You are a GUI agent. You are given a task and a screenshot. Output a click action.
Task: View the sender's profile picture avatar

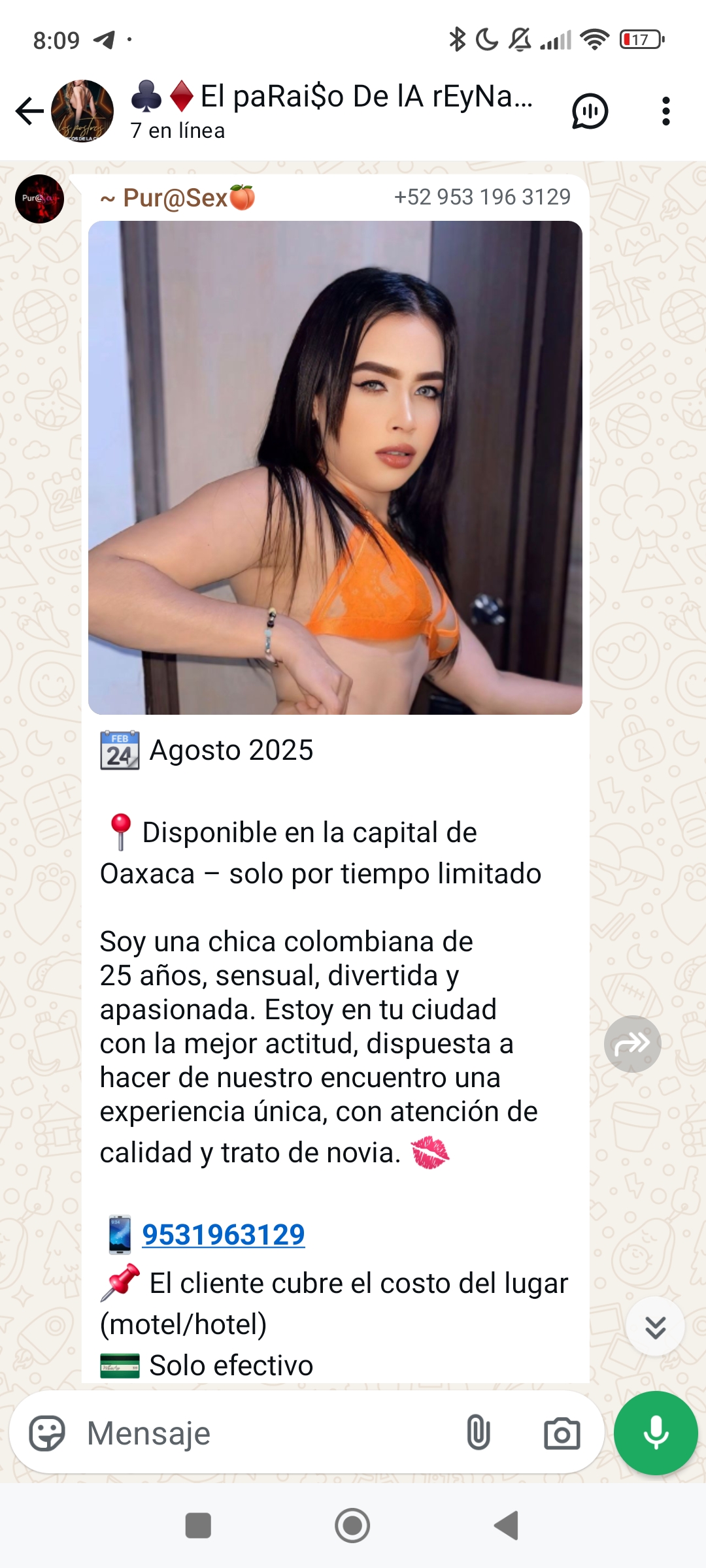pos(40,199)
